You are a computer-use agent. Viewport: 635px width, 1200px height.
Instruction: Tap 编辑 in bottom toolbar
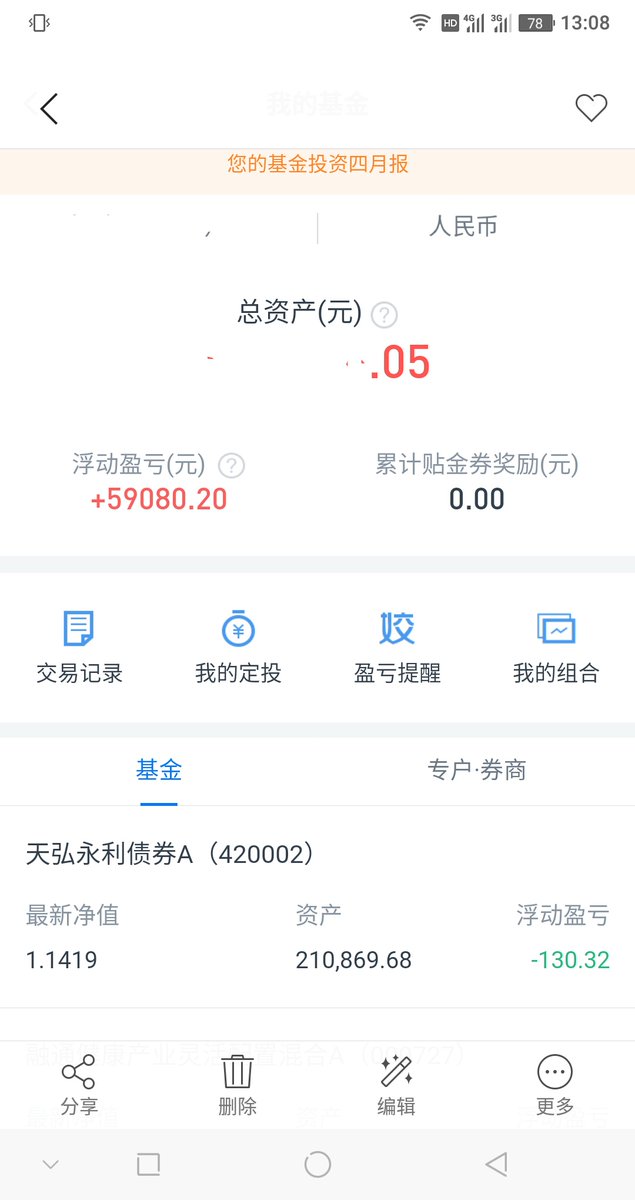397,1086
